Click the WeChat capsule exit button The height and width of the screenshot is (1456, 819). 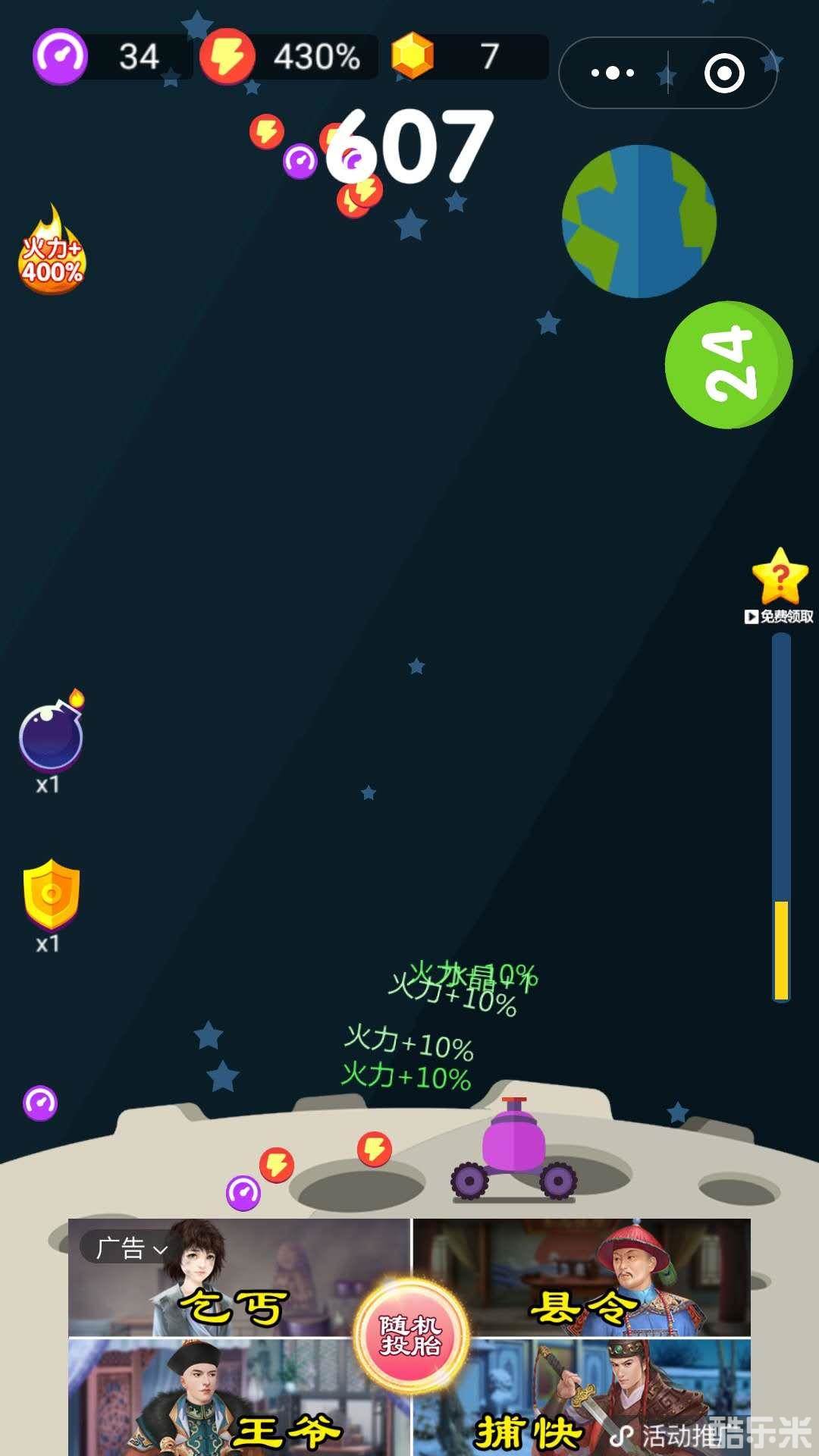pos(725,72)
